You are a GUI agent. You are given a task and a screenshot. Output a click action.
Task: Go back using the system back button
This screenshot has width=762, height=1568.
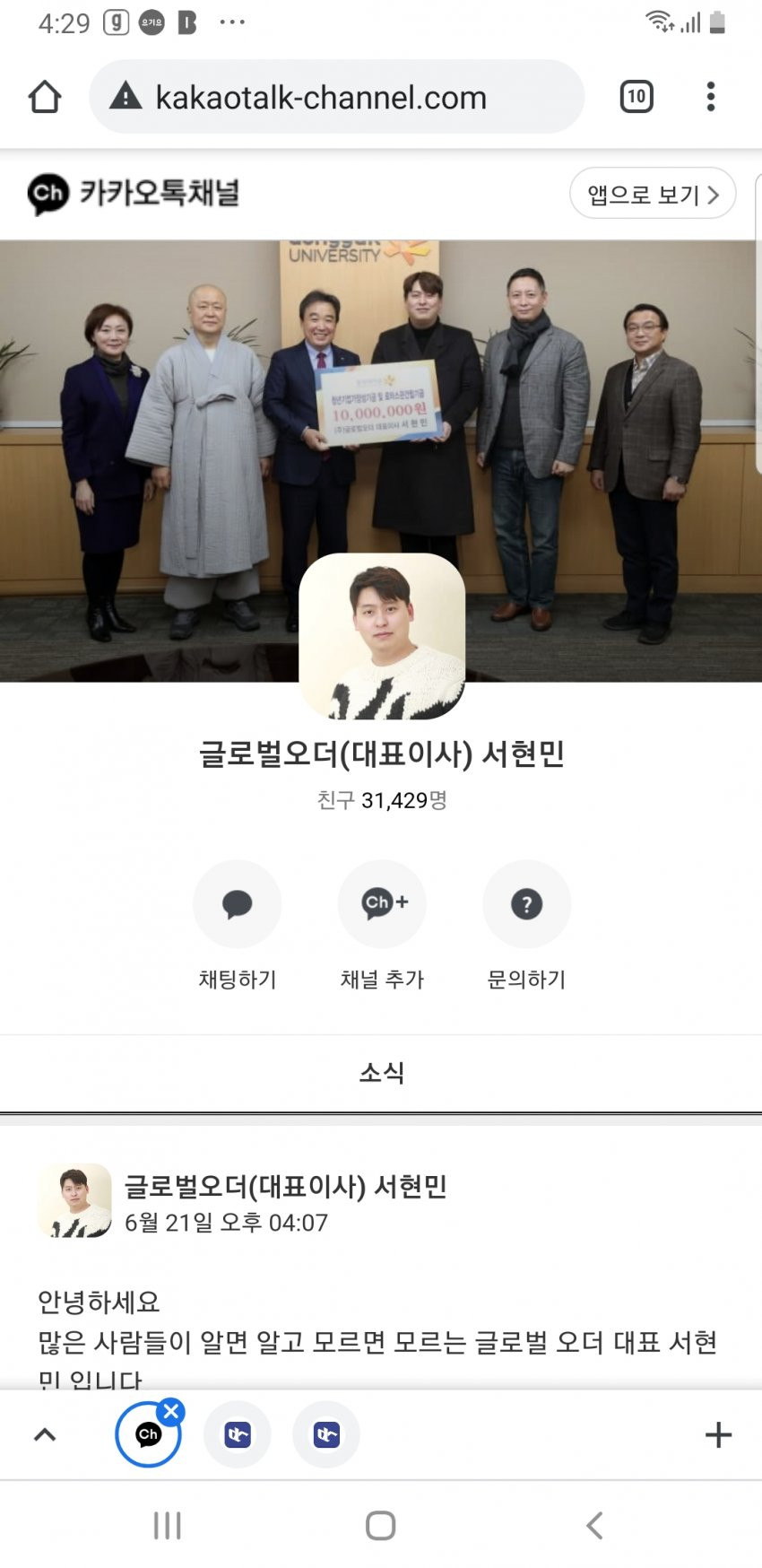point(594,1525)
